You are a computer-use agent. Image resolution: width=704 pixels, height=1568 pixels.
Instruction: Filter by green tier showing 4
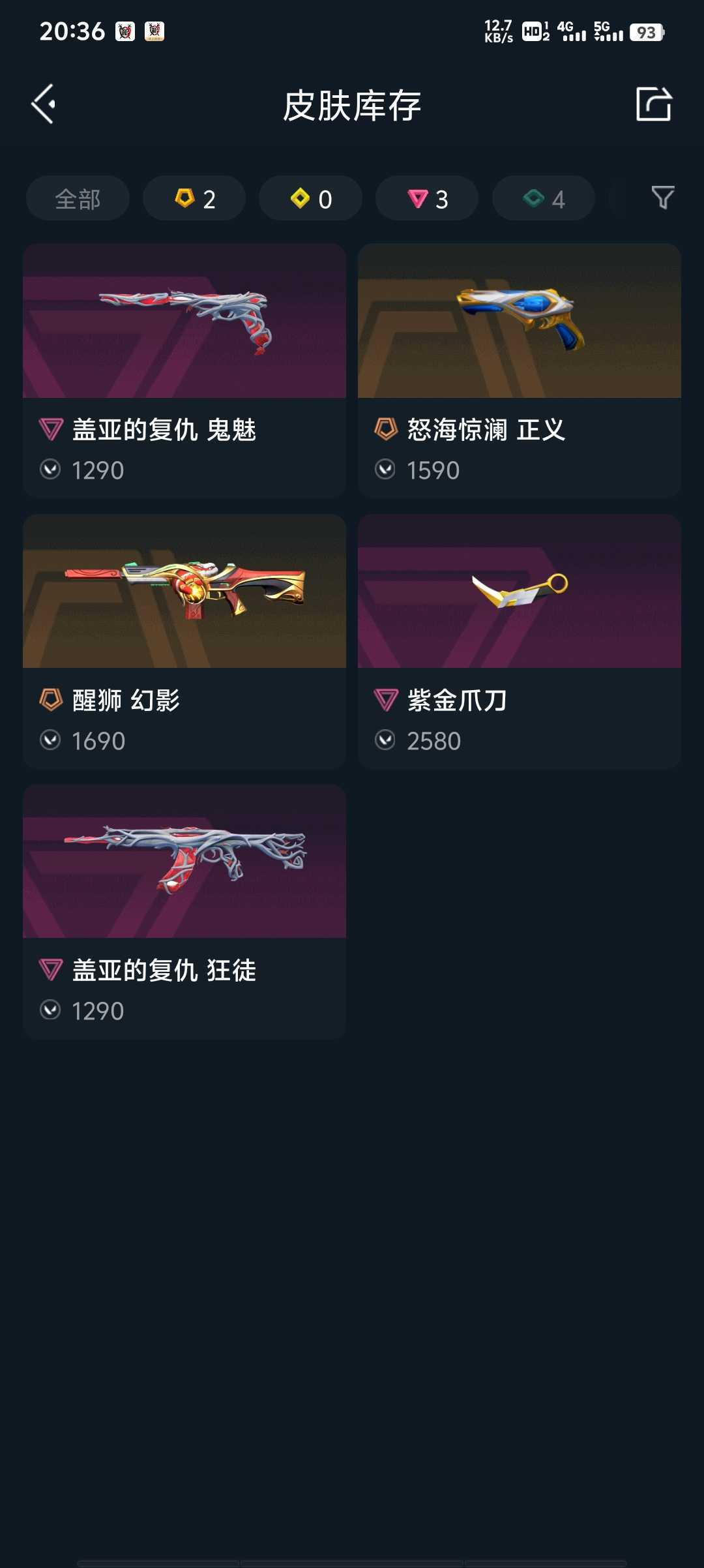543,198
